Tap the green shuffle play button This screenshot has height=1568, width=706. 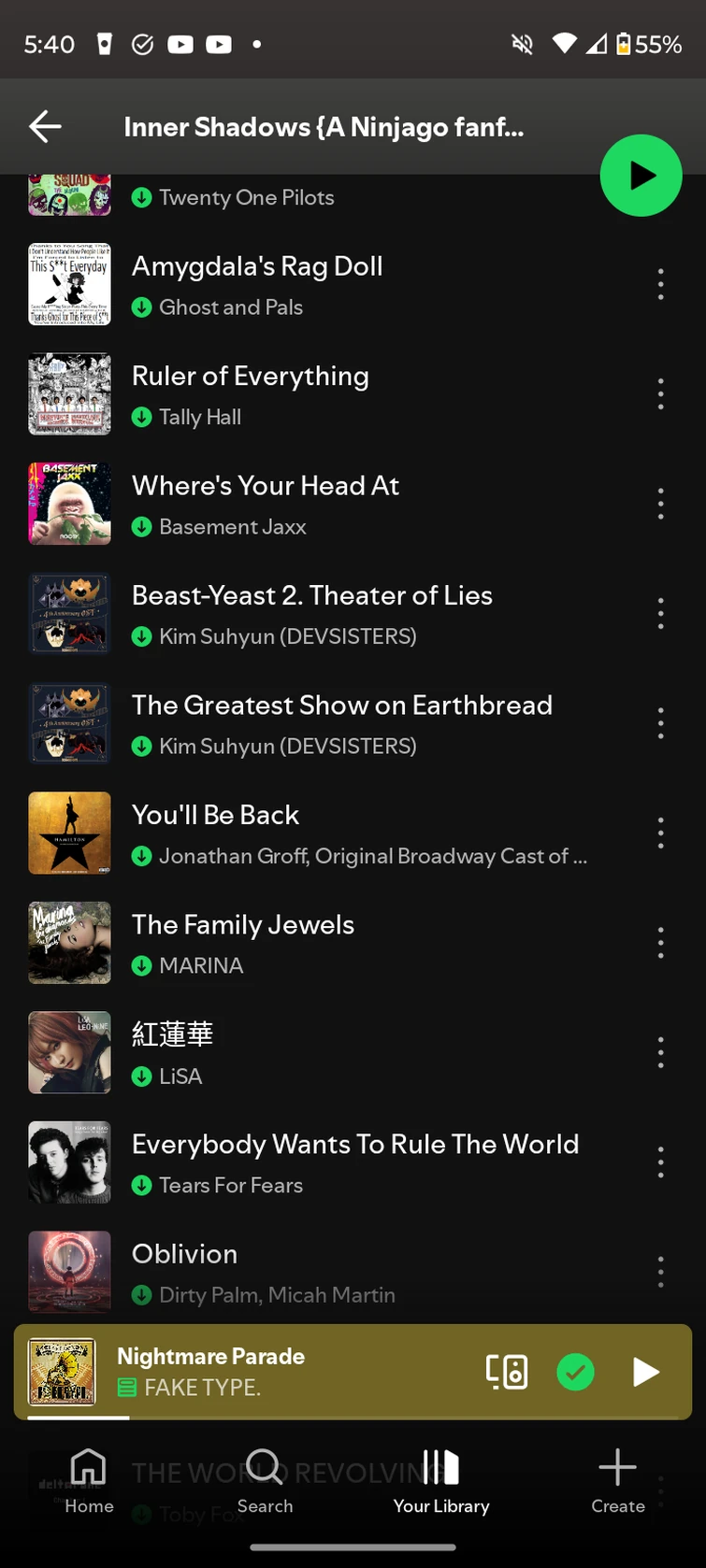coord(641,175)
